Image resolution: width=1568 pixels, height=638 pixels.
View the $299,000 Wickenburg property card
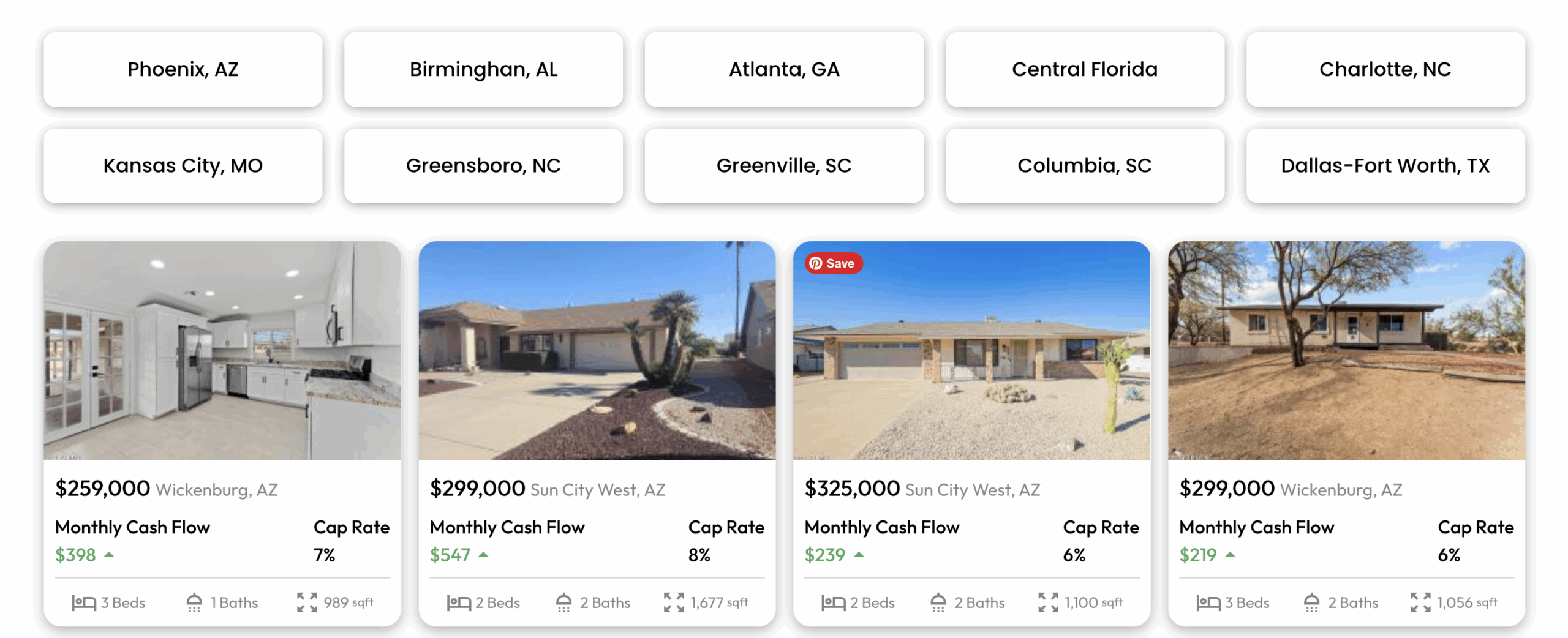click(x=1346, y=350)
